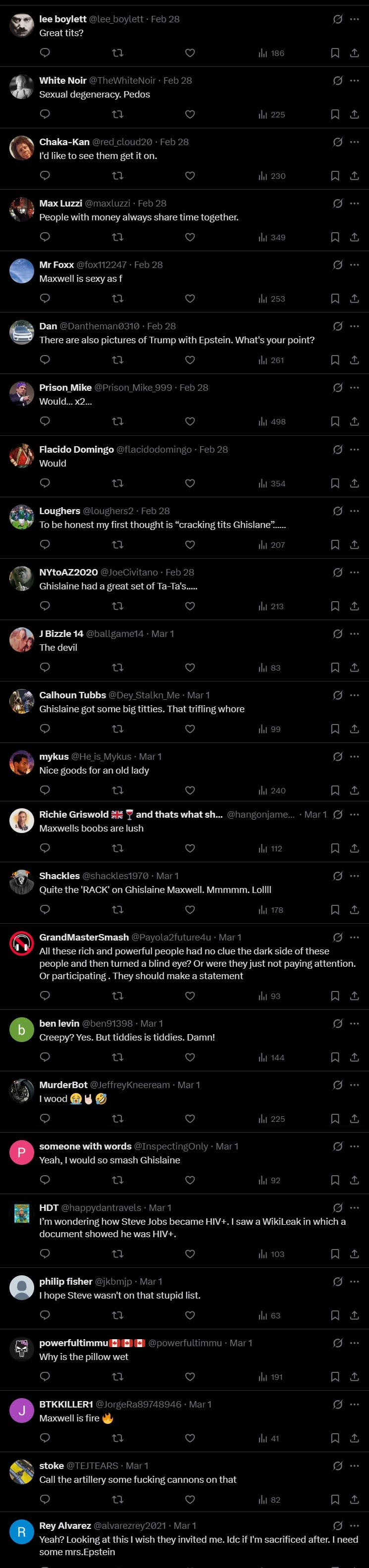Share GrandMasterSmash's reply
This screenshot has width=369, height=1568.
(354, 996)
